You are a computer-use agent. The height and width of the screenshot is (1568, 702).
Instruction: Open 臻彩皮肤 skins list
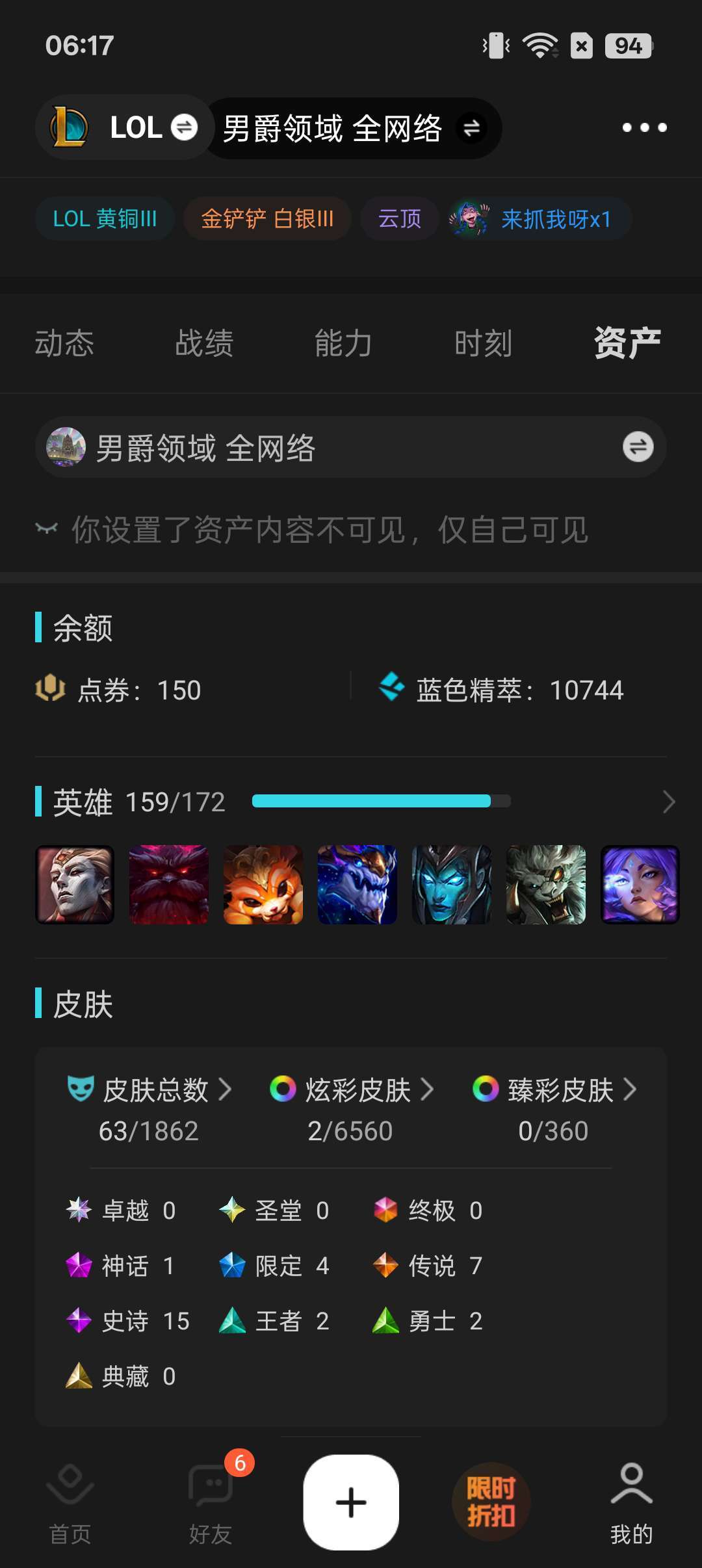click(554, 1090)
